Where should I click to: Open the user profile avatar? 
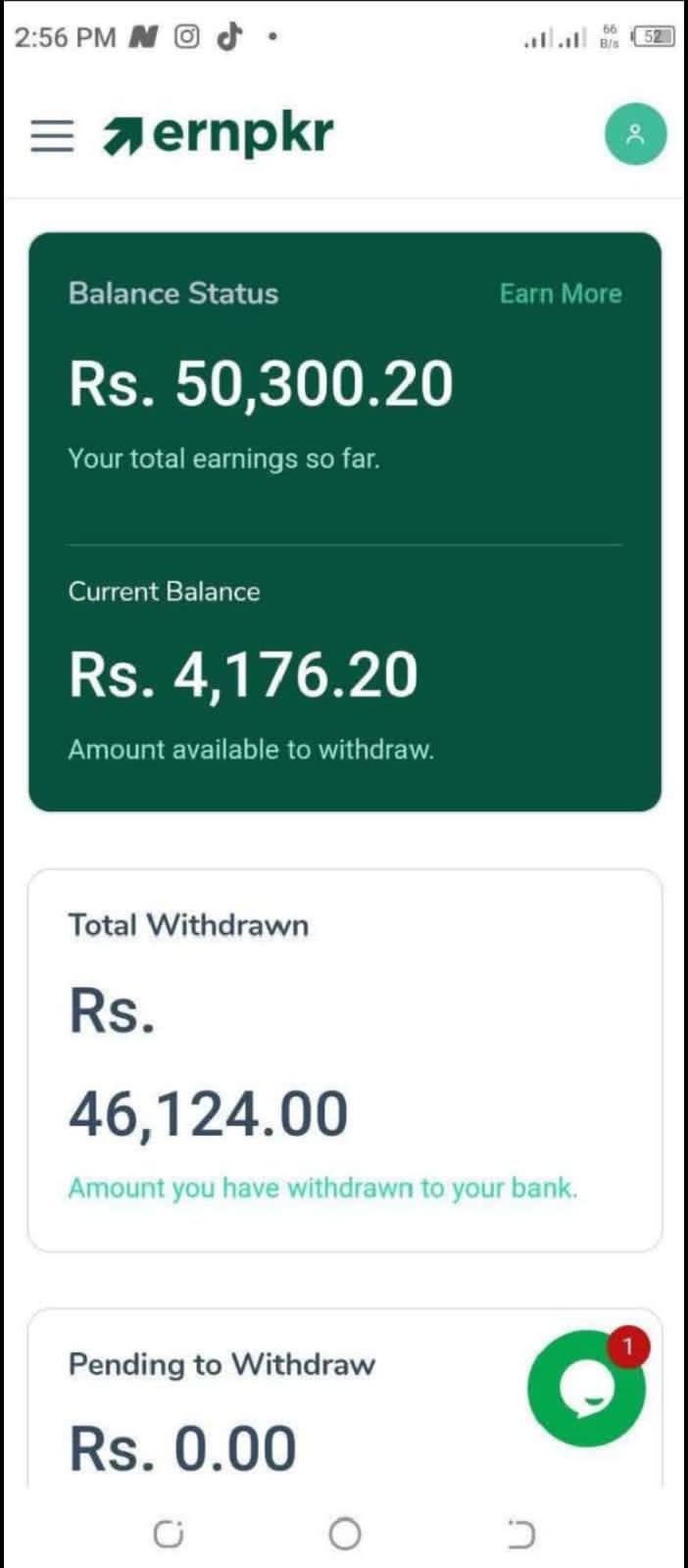click(635, 134)
